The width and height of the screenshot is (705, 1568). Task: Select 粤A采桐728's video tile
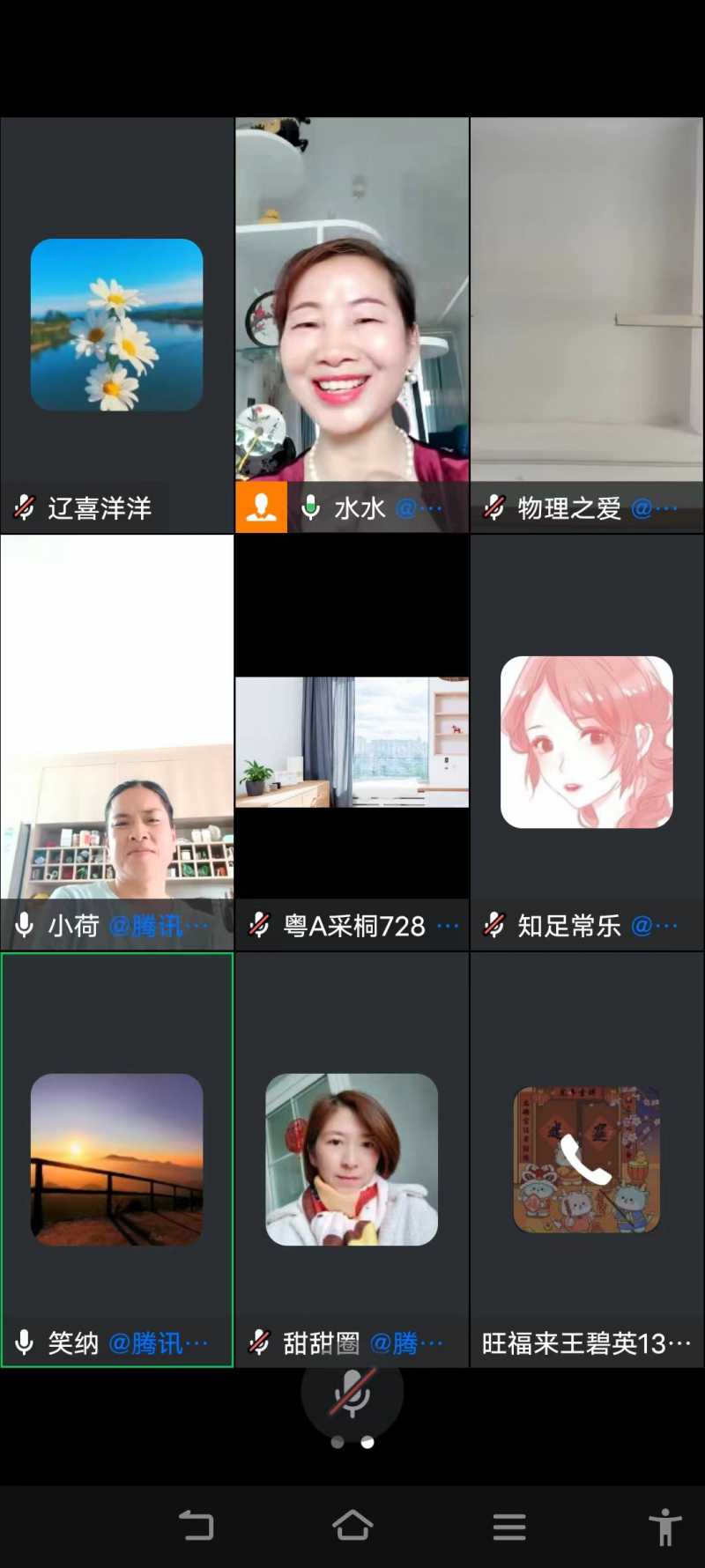tap(352, 742)
